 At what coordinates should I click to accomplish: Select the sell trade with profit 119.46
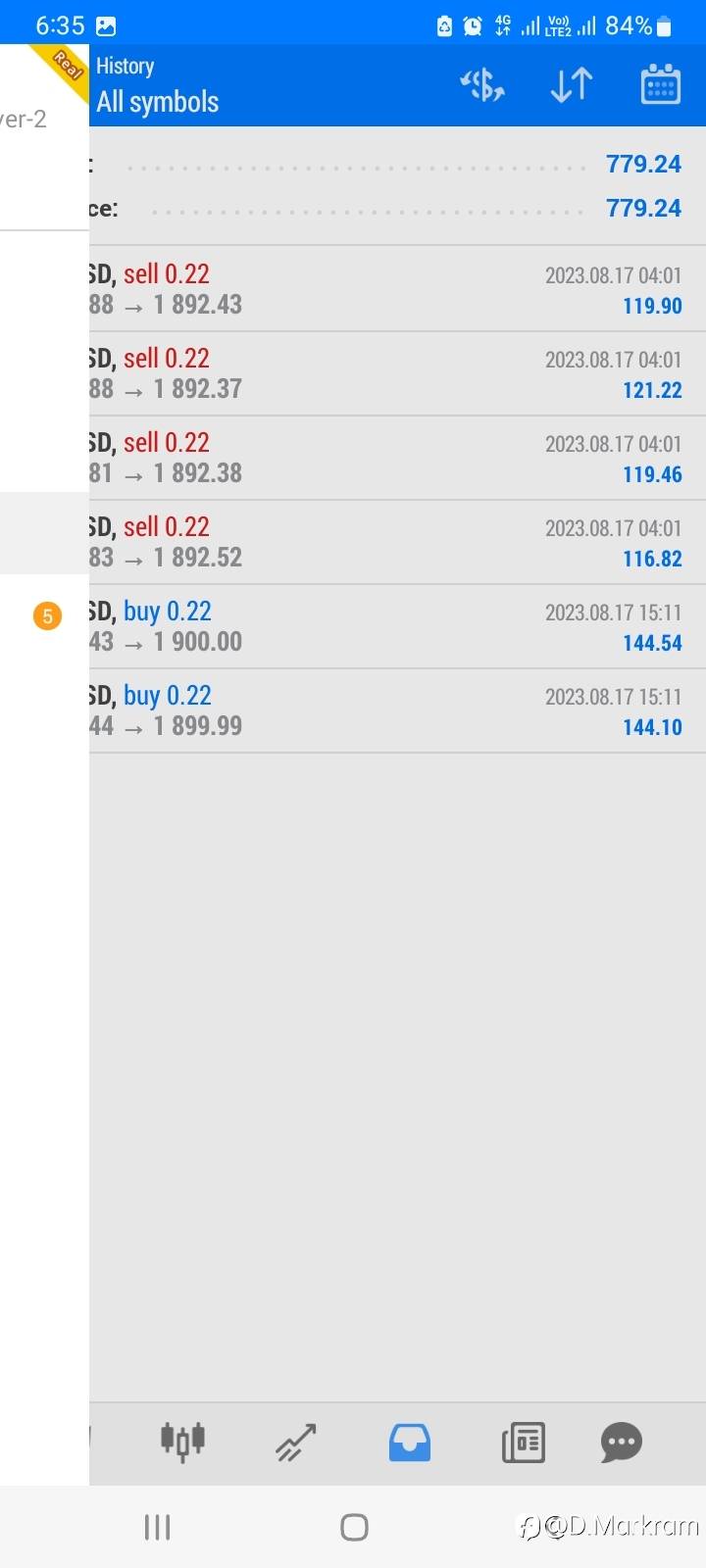(x=397, y=458)
